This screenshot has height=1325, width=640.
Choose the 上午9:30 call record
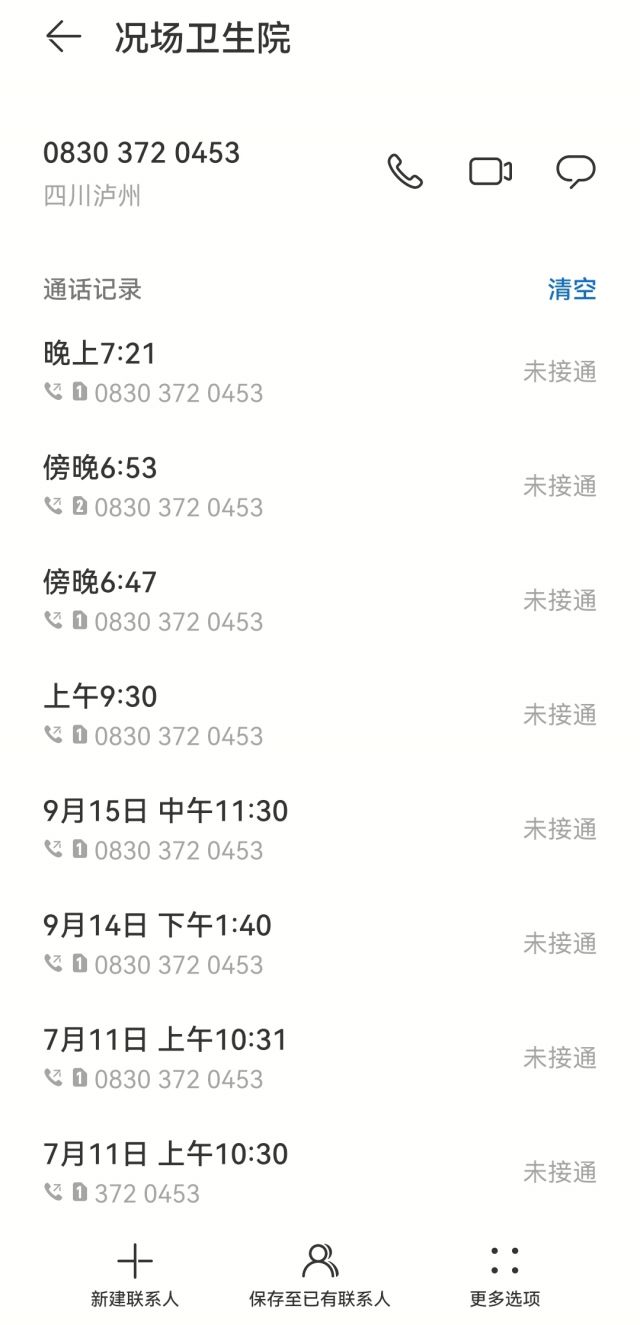320,715
